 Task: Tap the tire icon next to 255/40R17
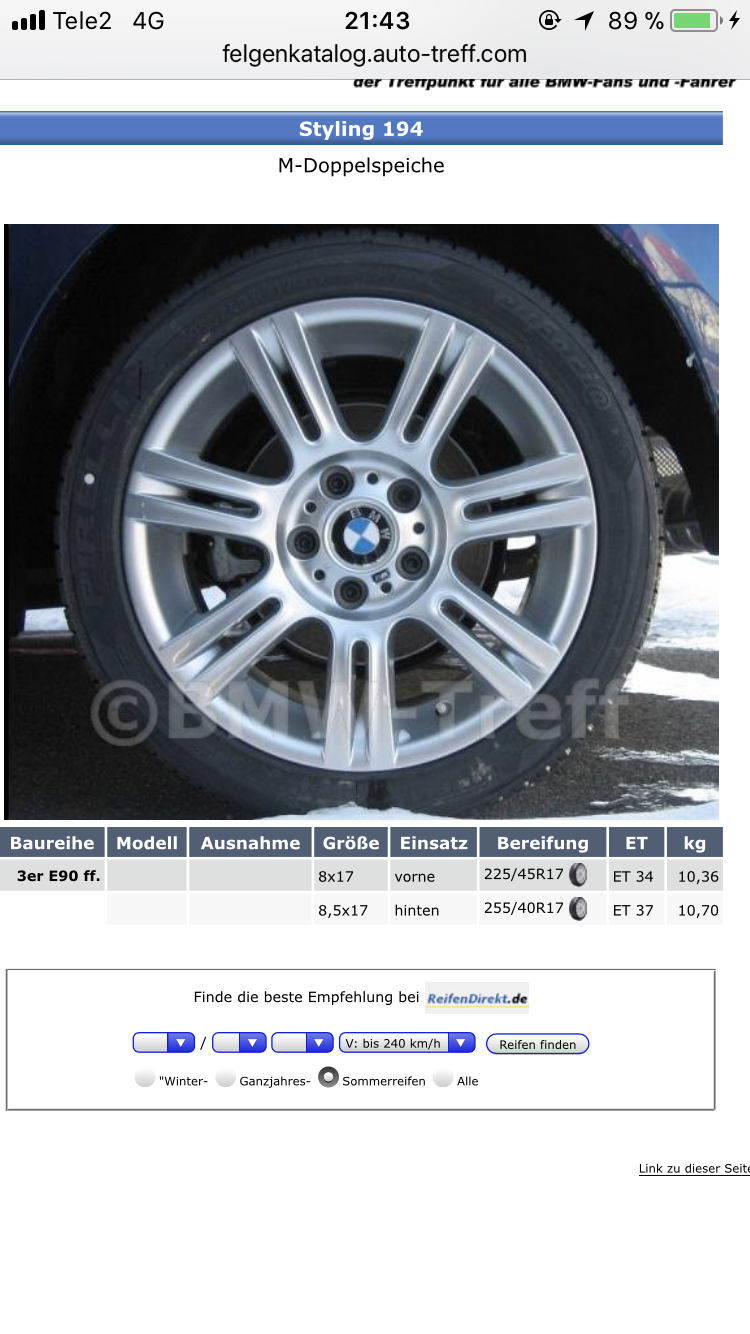(x=578, y=909)
